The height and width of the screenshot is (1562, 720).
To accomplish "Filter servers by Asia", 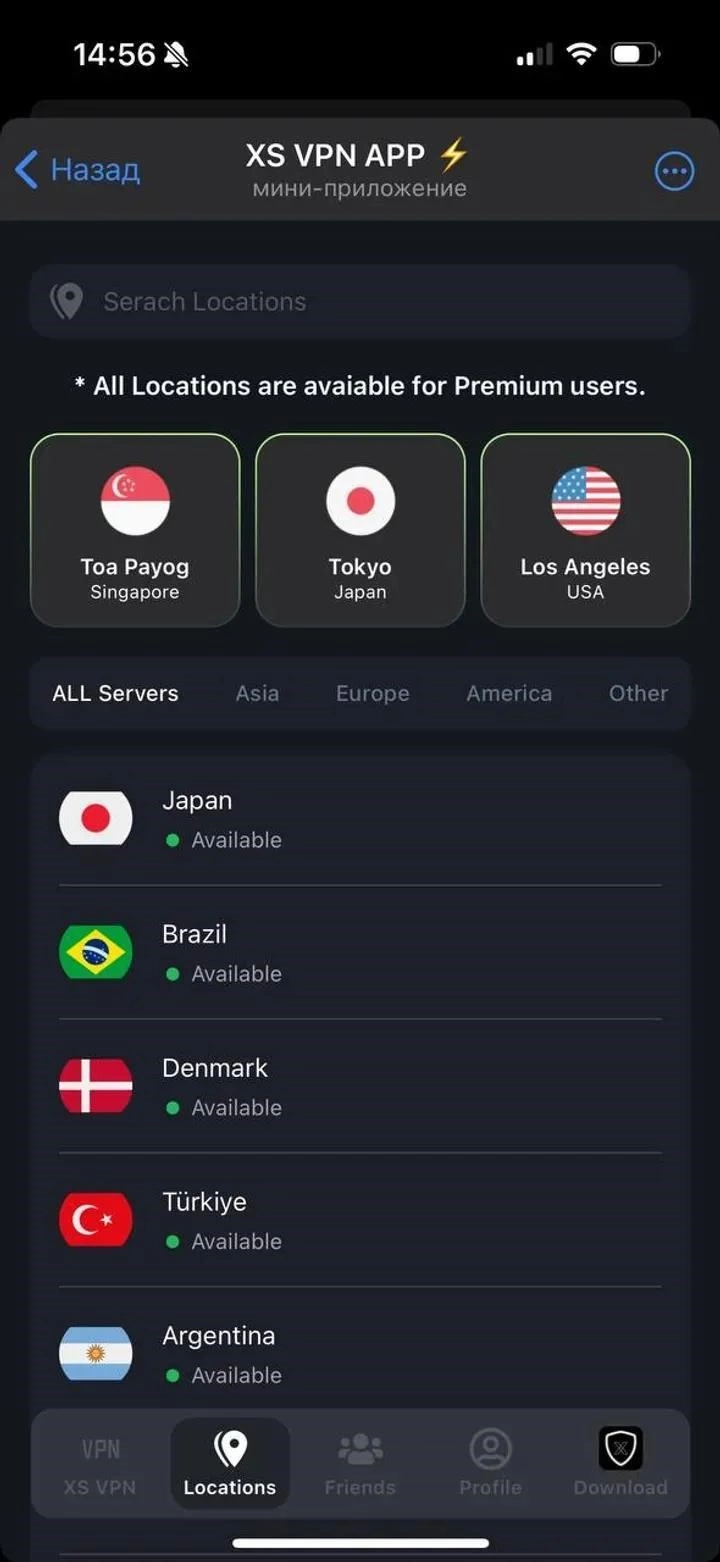I will [x=257, y=693].
